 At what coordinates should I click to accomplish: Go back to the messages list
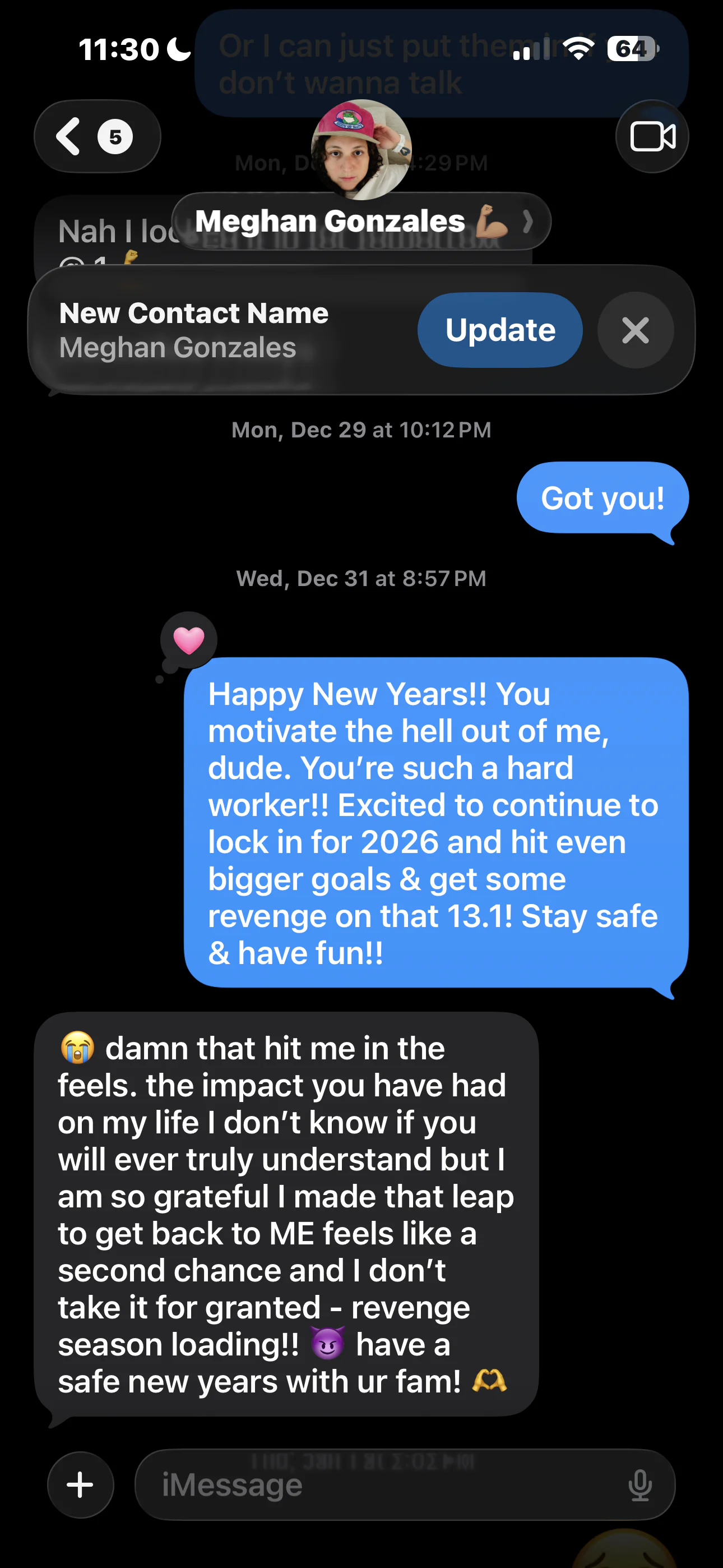(x=96, y=136)
